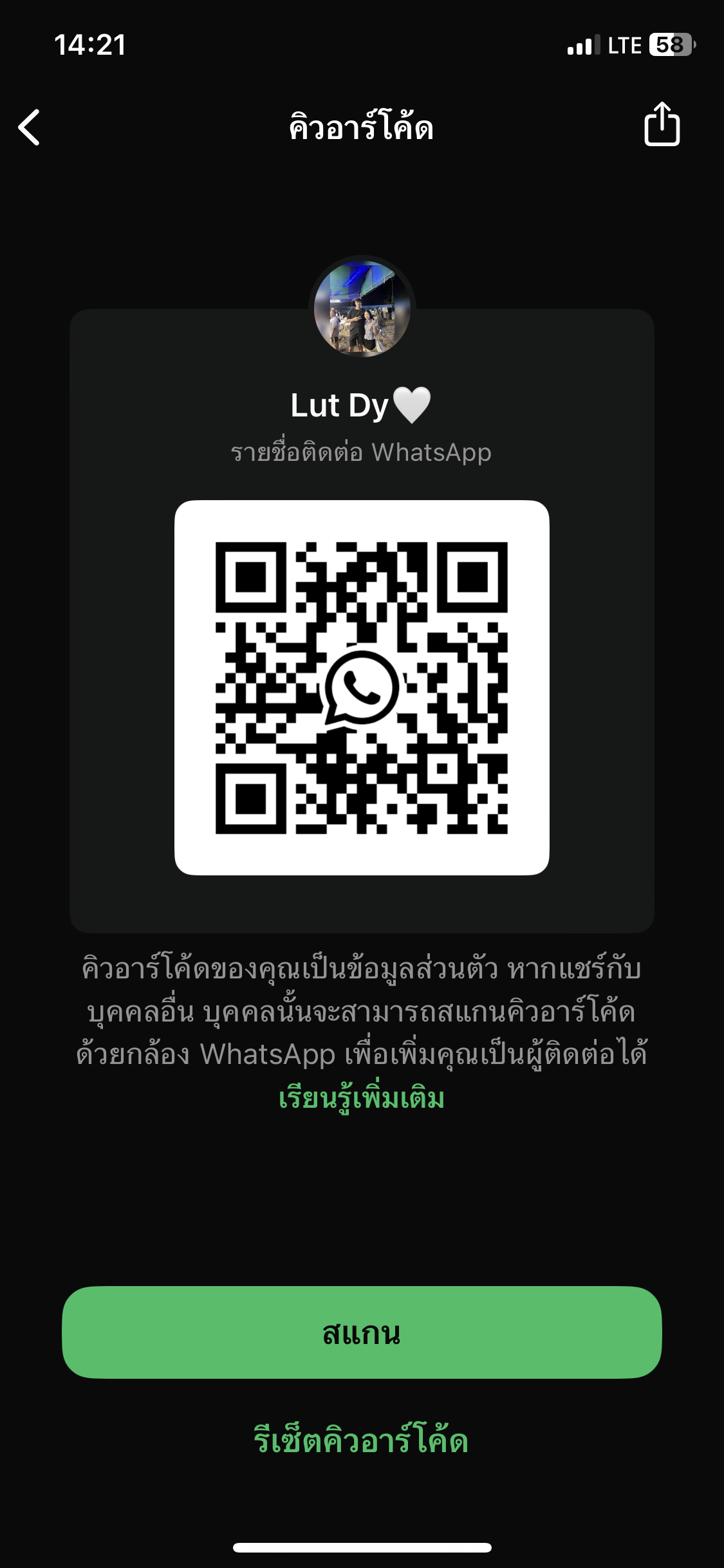This screenshot has height=1568, width=724.
Task: Tap the green สแกน scan button
Action: [362, 1332]
